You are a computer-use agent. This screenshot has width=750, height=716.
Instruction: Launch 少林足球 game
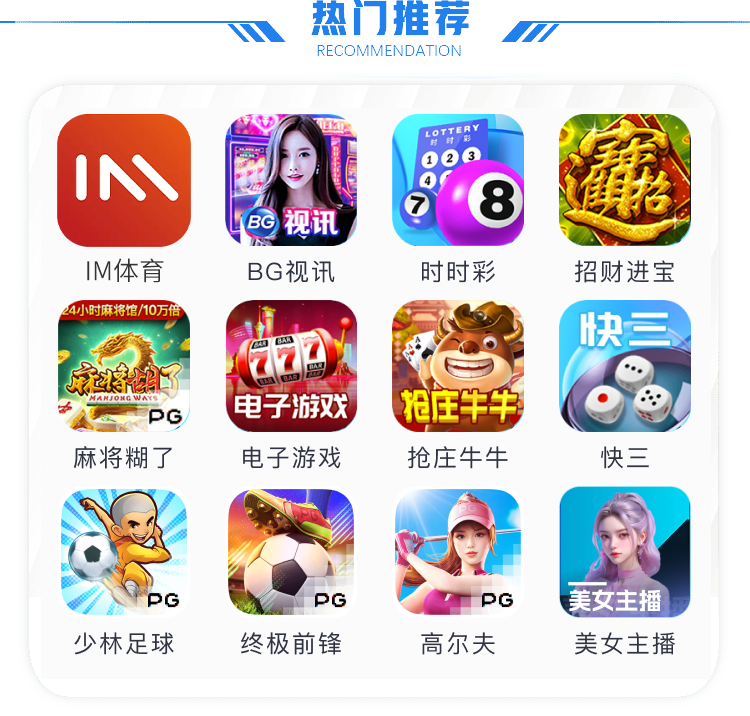[x=124, y=552]
